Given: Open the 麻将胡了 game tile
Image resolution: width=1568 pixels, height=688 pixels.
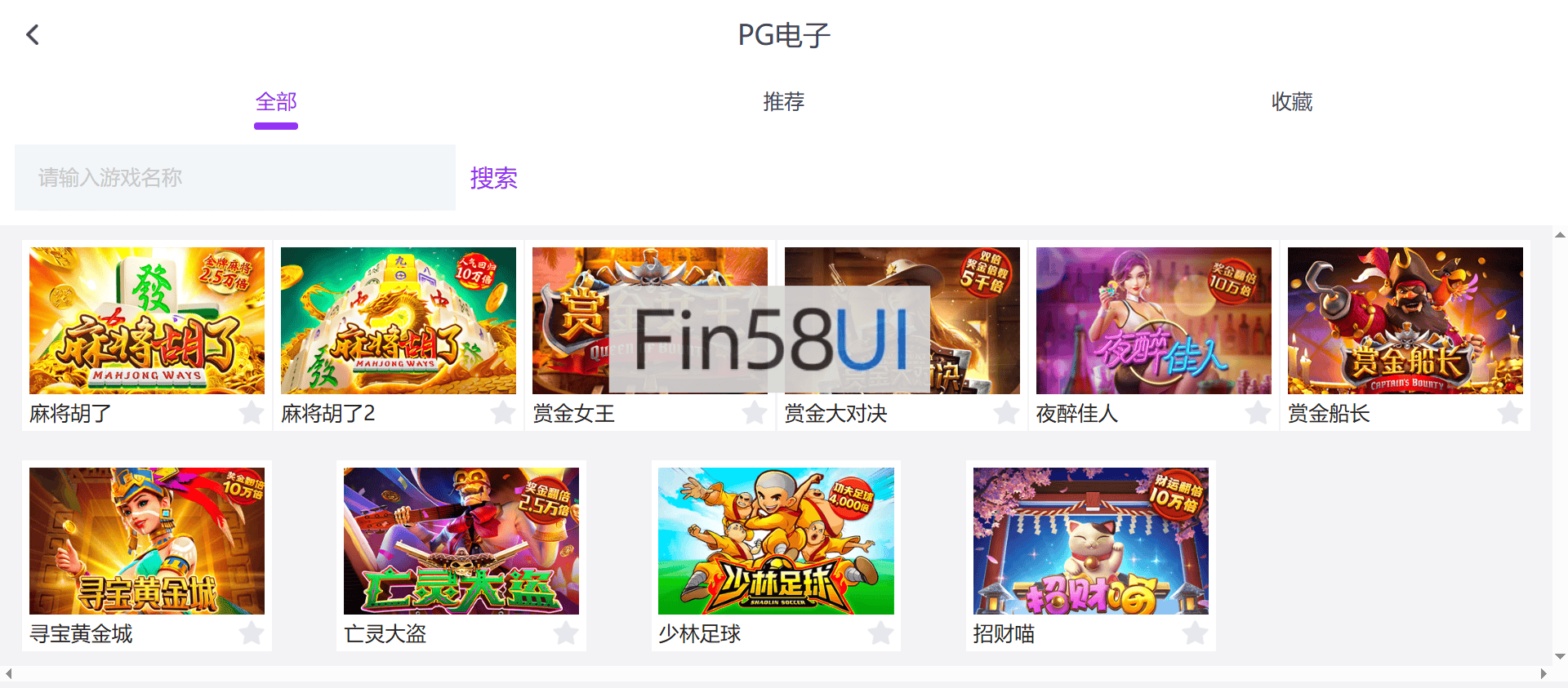Looking at the screenshot, I should coord(147,321).
